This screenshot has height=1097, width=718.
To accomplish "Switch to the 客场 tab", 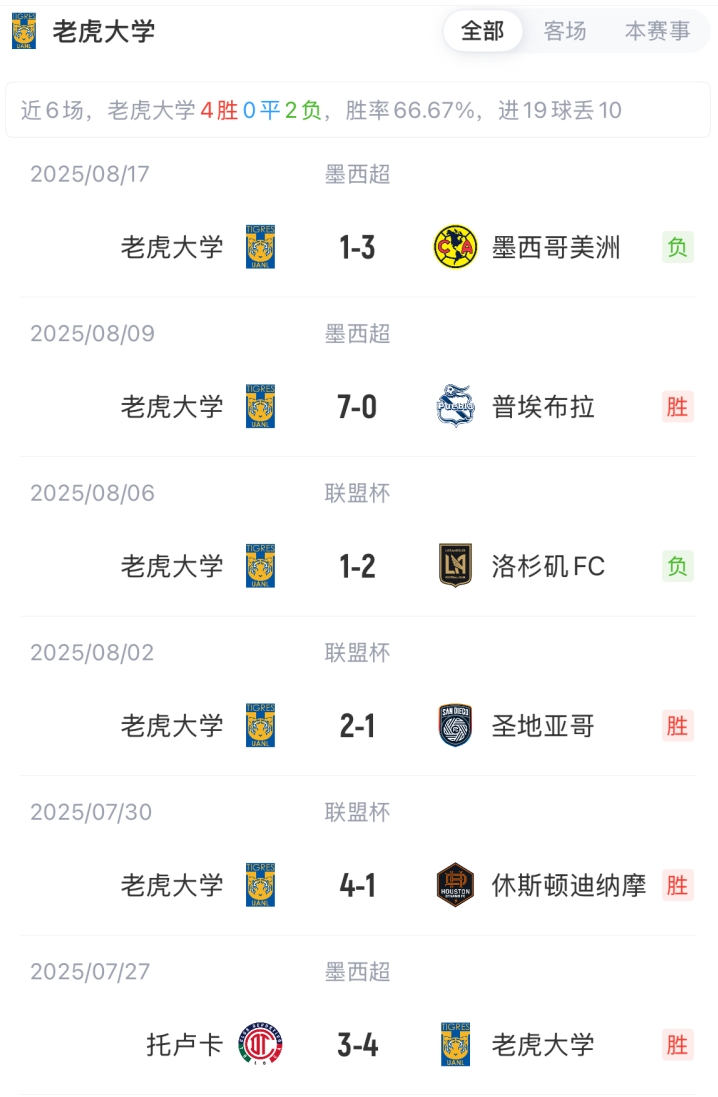I will (x=565, y=31).
